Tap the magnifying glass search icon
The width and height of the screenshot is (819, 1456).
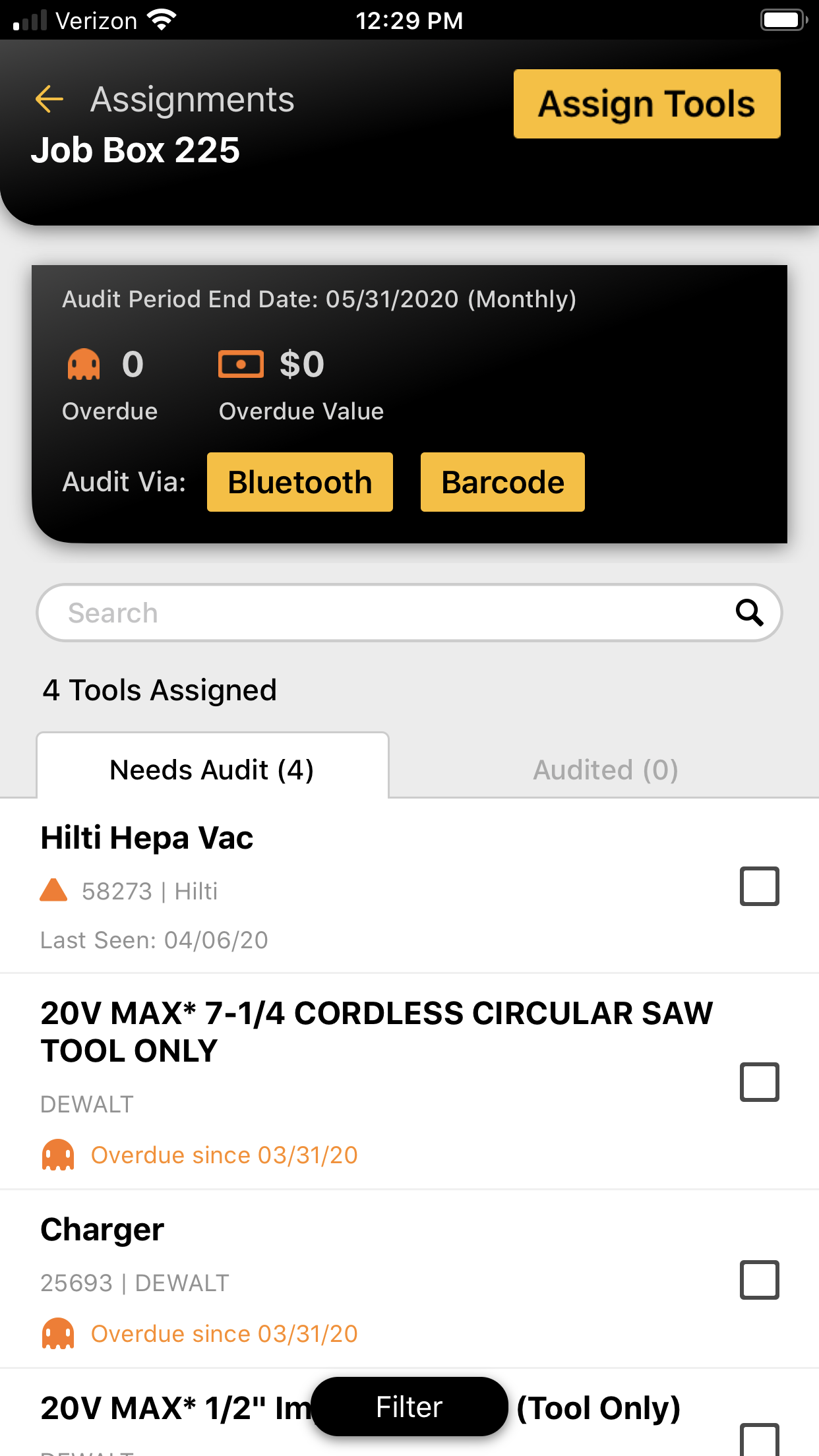click(x=750, y=613)
